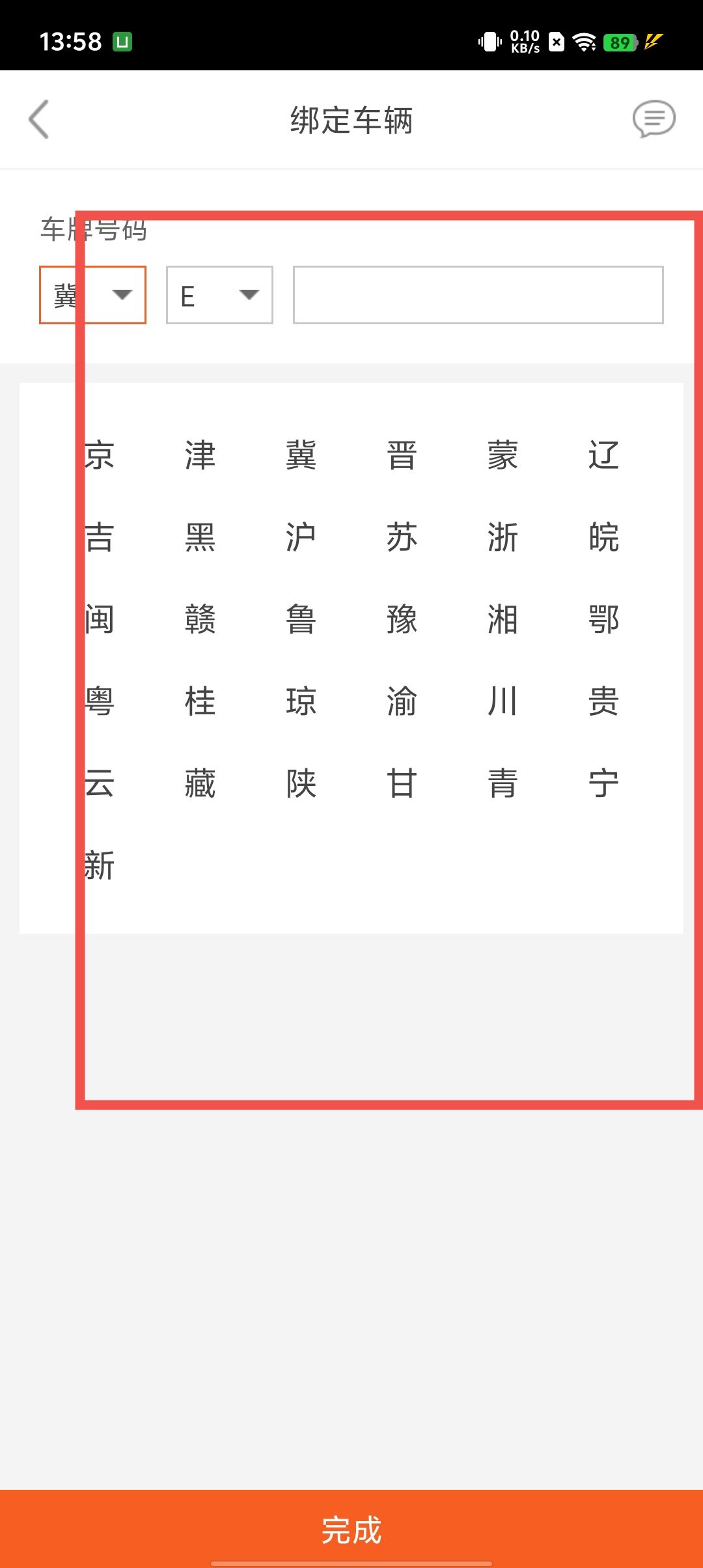Choose 粤 from the province grid
Image resolution: width=703 pixels, height=1568 pixels.
coord(100,701)
